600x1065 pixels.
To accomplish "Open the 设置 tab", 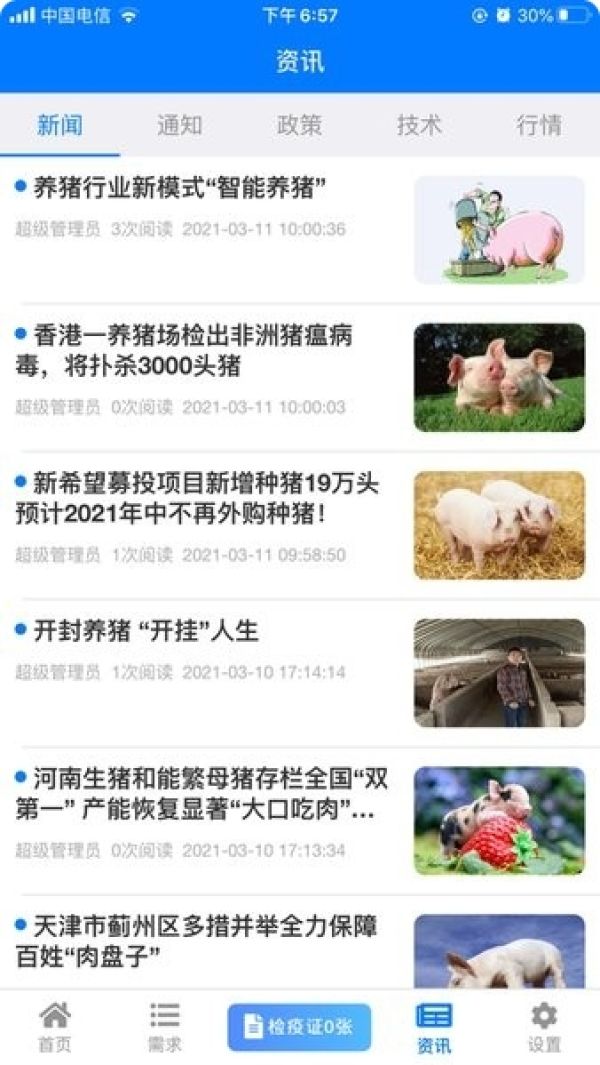I will (544, 1027).
